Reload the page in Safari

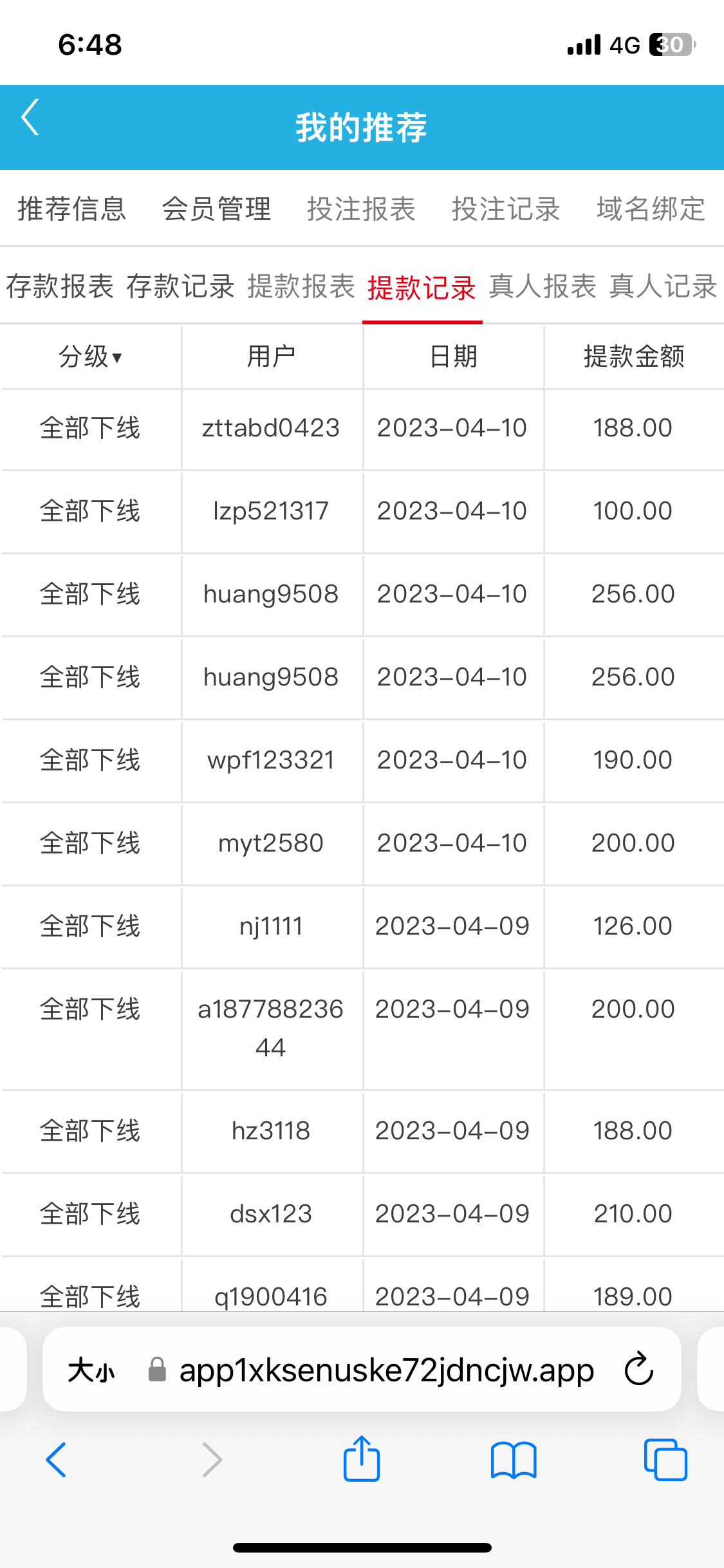click(639, 1369)
